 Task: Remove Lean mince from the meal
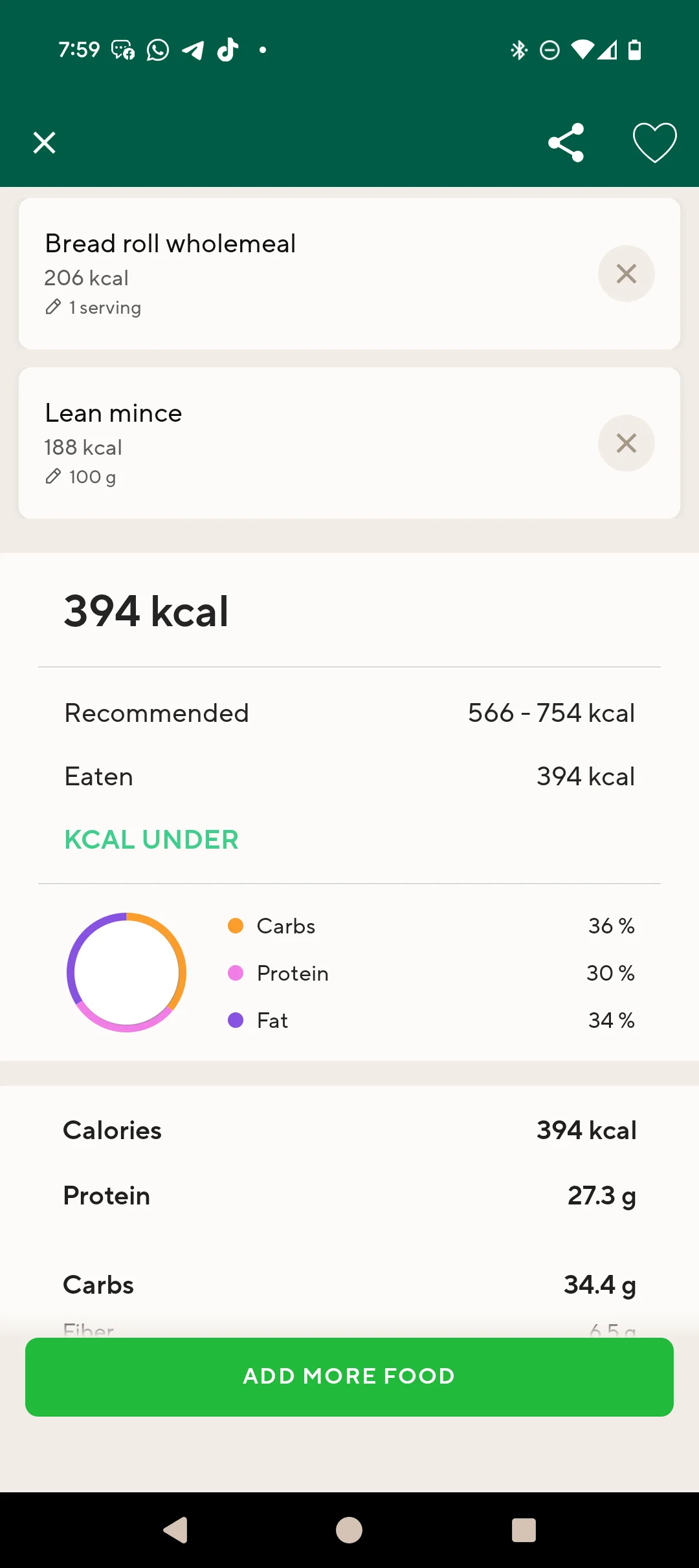[x=626, y=443]
